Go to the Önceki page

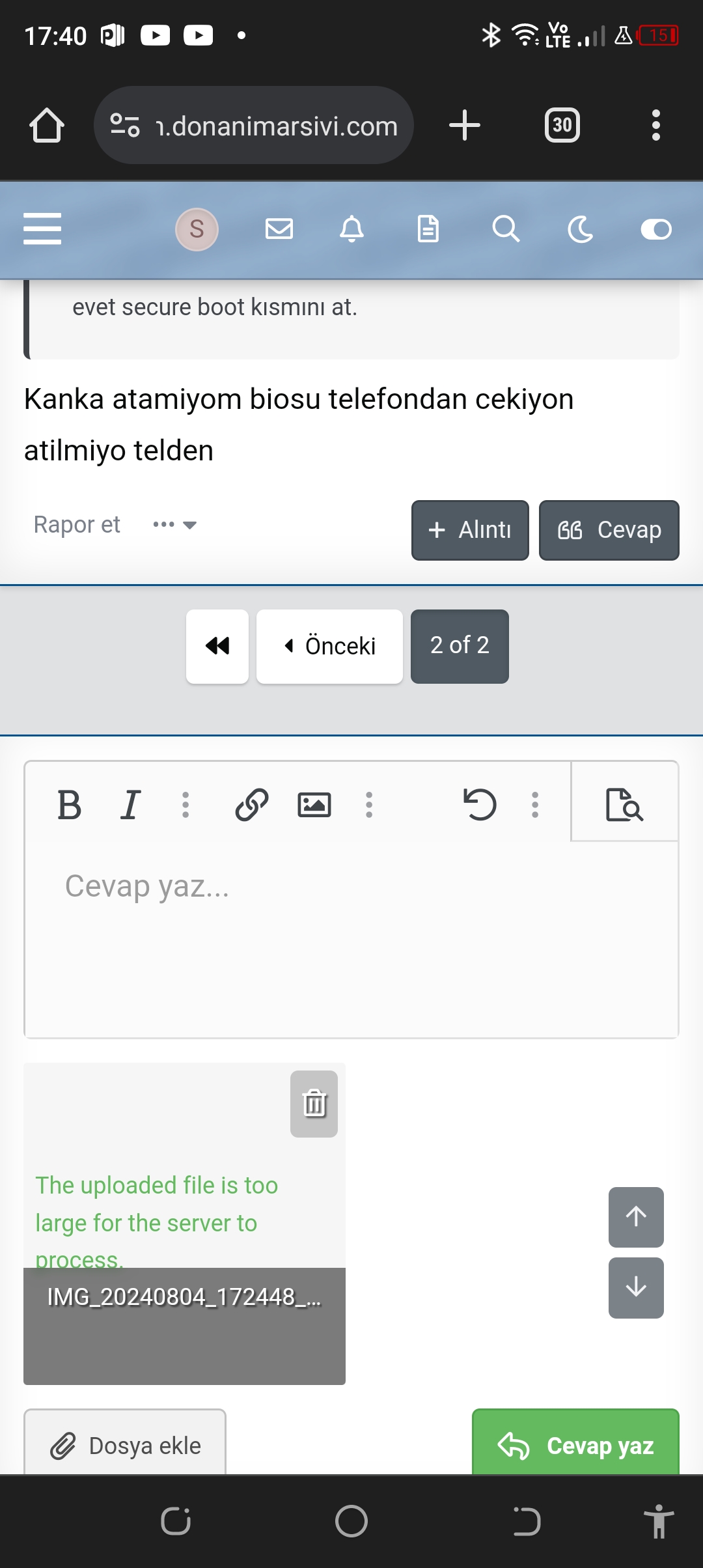coord(329,646)
